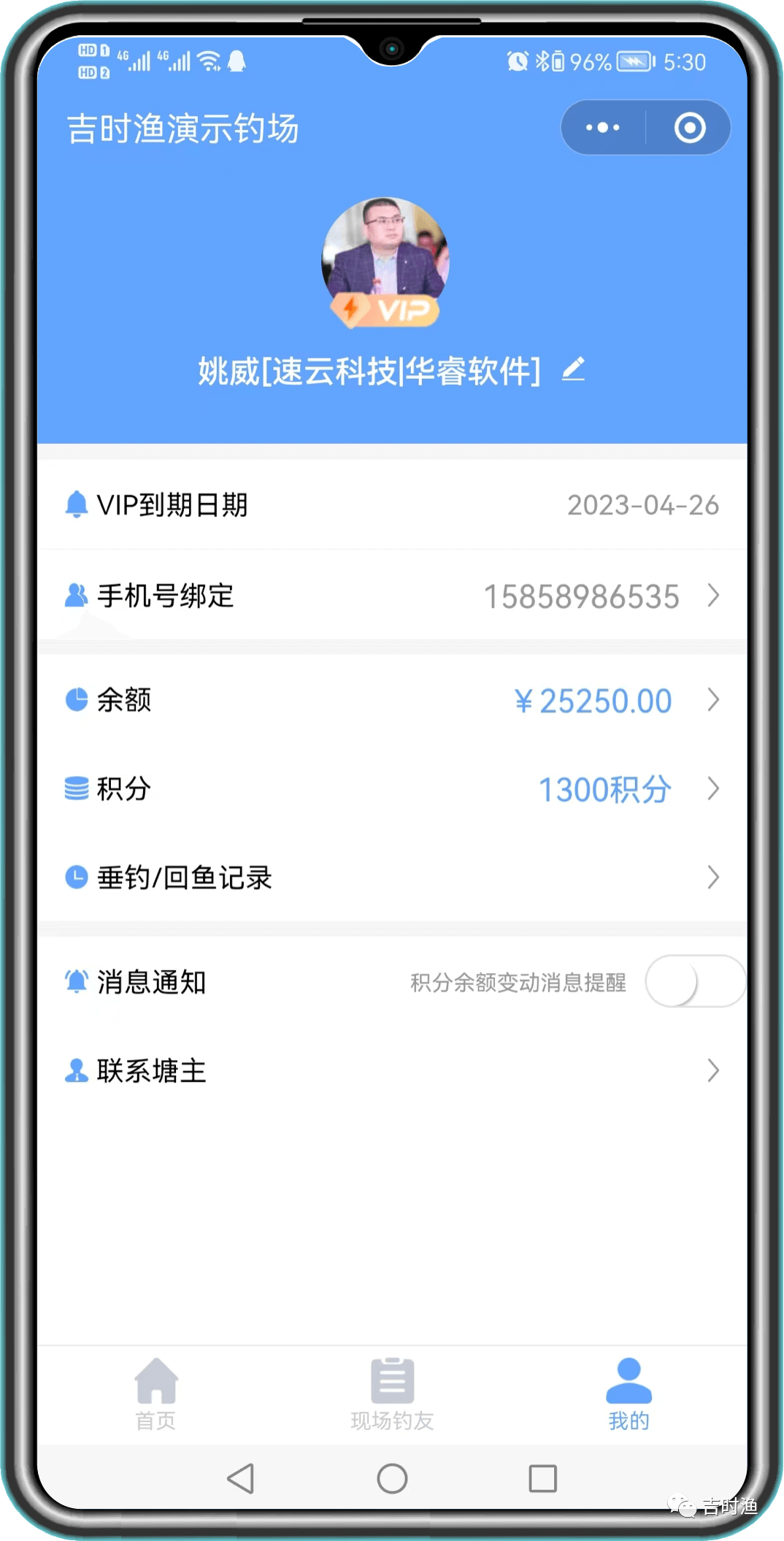Viewport: 784px width, 1541px height.
Task: View the 积分 points details
Action: tap(392, 789)
